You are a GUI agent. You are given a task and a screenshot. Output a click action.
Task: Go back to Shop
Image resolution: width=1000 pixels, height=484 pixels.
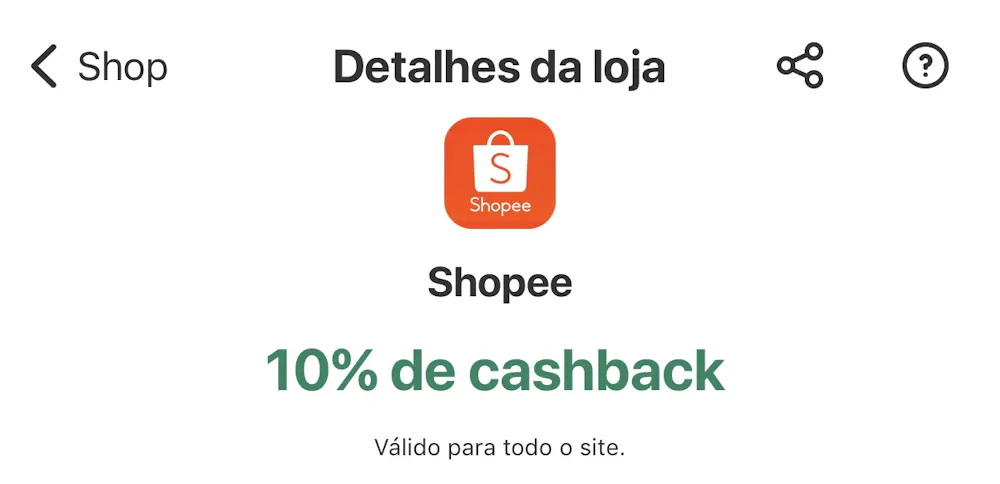[98, 67]
